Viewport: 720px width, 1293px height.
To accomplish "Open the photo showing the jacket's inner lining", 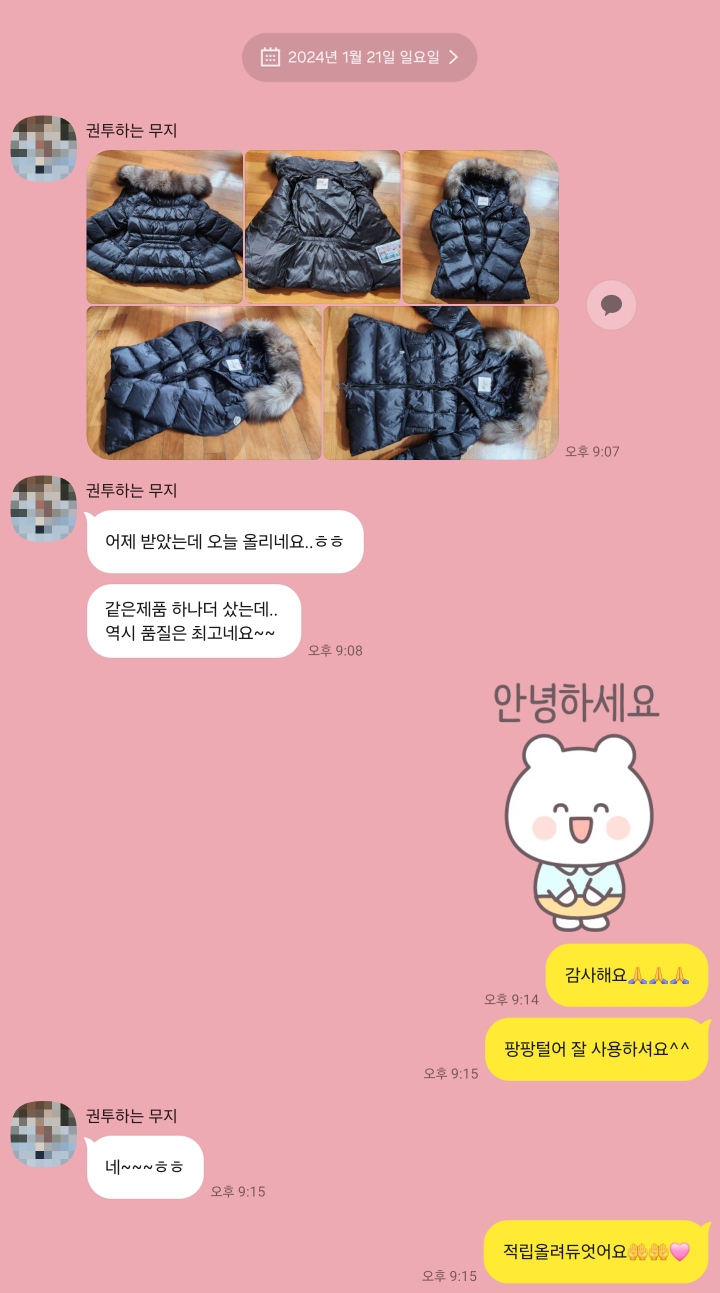I will 322,226.
